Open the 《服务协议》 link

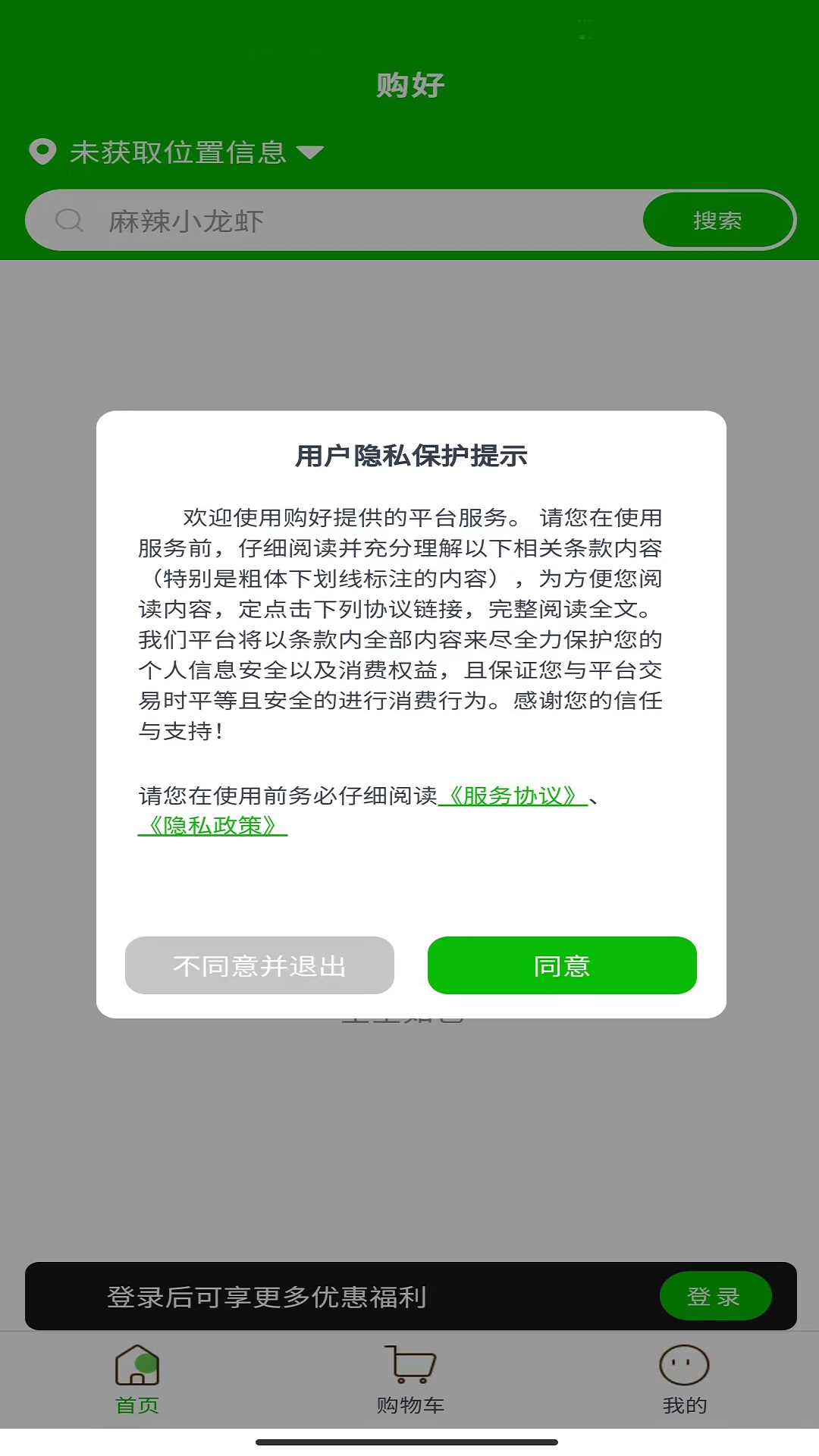[x=513, y=795]
